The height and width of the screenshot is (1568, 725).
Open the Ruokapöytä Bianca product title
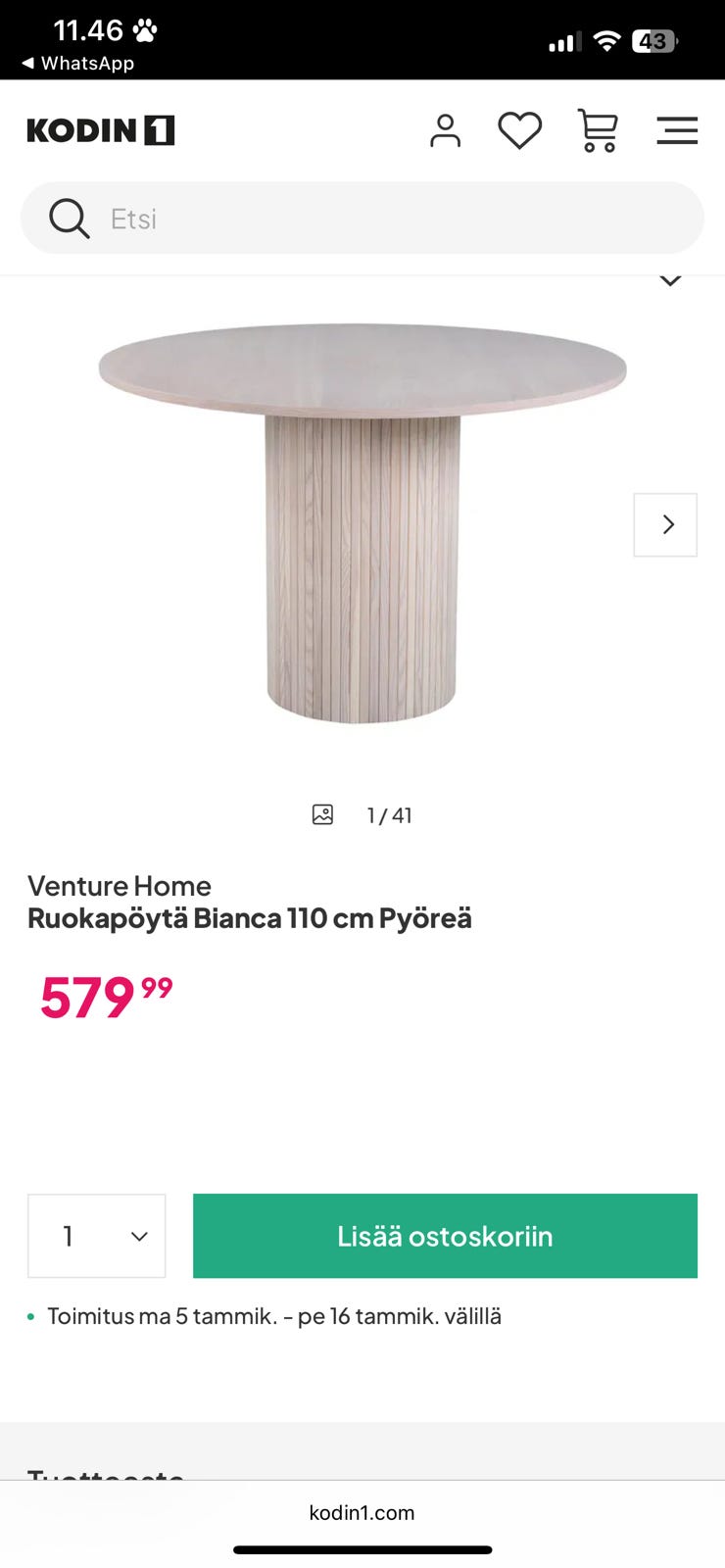point(251,917)
